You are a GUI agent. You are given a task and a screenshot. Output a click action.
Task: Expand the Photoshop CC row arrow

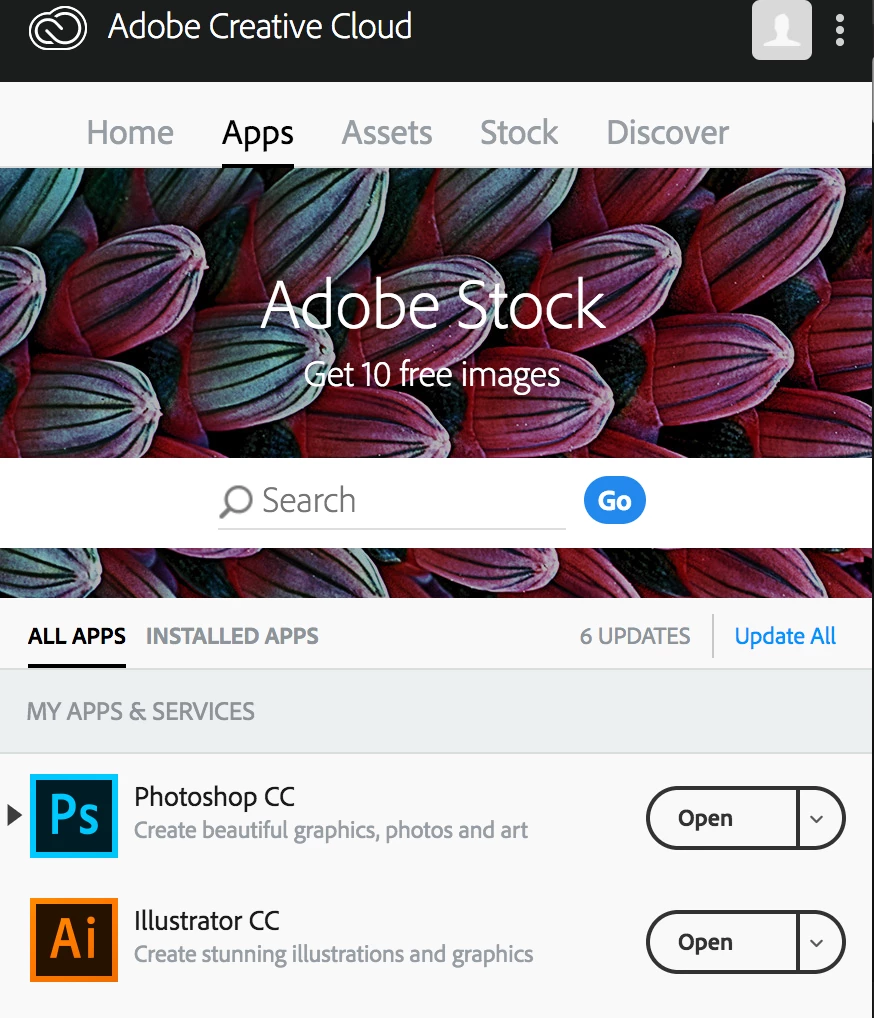point(14,816)
